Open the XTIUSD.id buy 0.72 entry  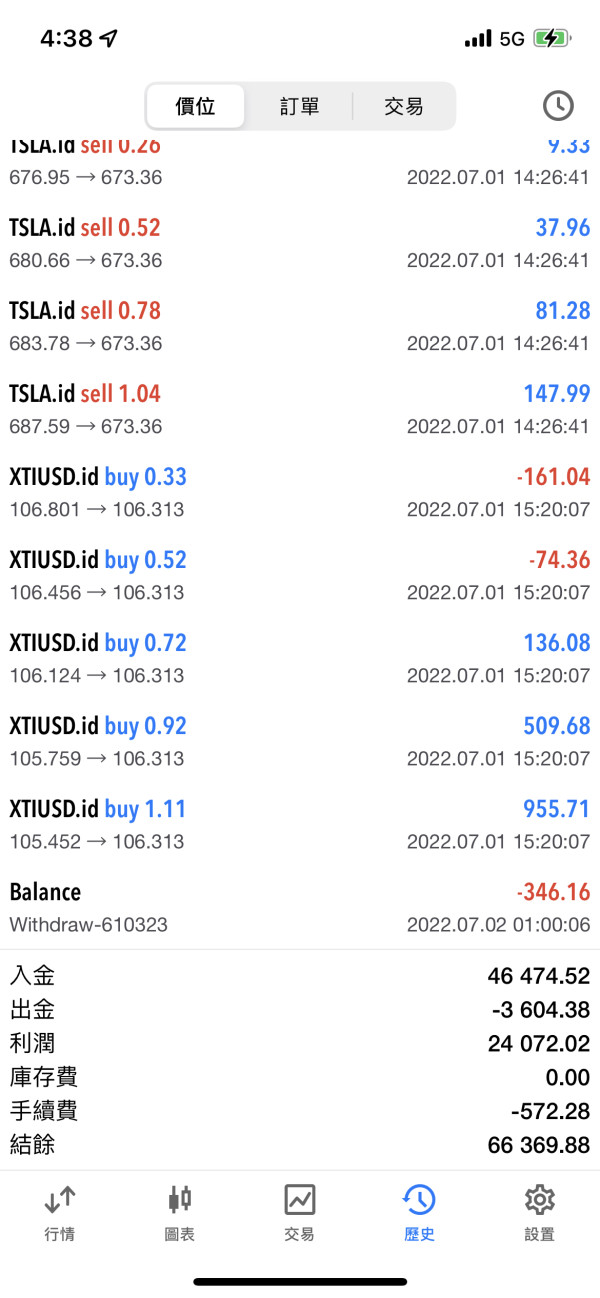point(300,658)
